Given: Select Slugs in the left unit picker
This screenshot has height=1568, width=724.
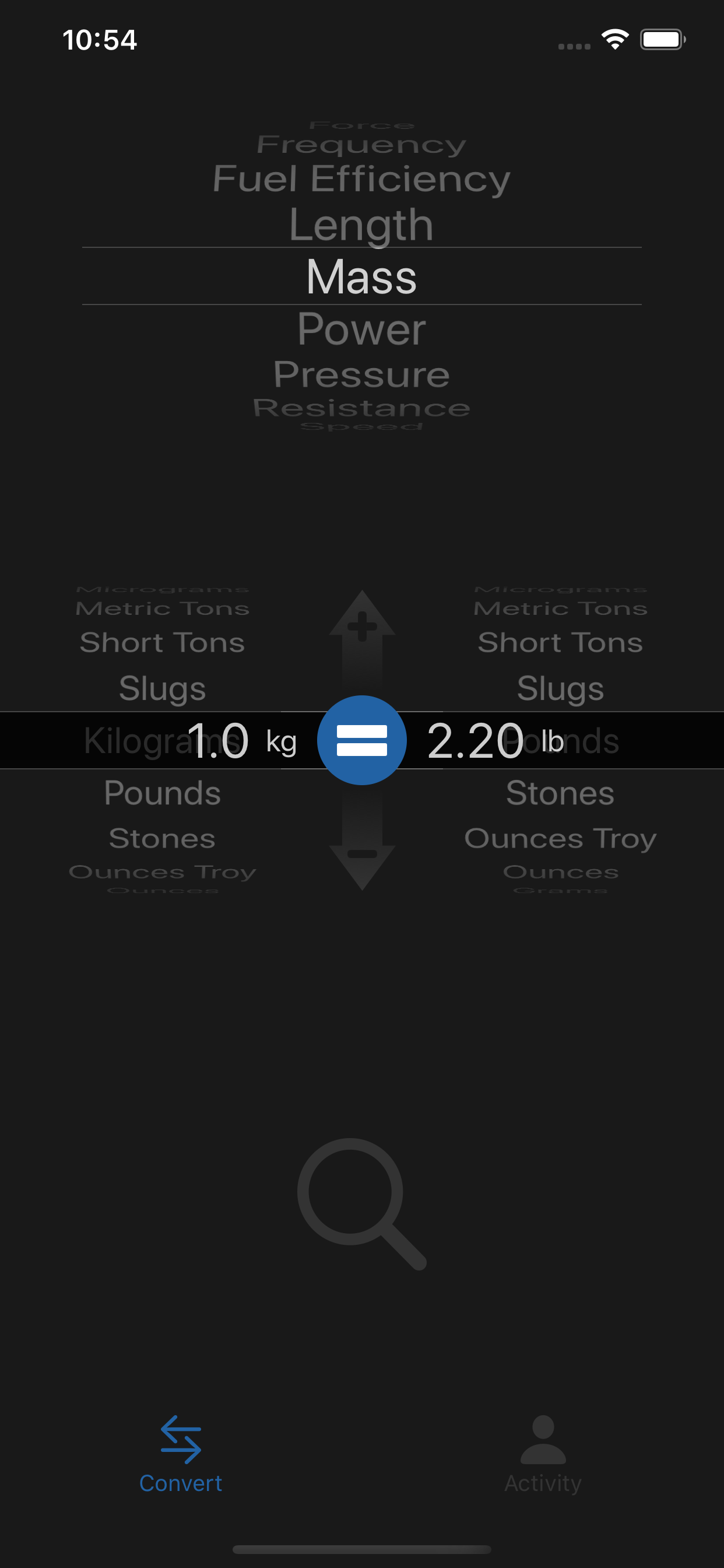Looking at the screenshot, I should [163, 688].
